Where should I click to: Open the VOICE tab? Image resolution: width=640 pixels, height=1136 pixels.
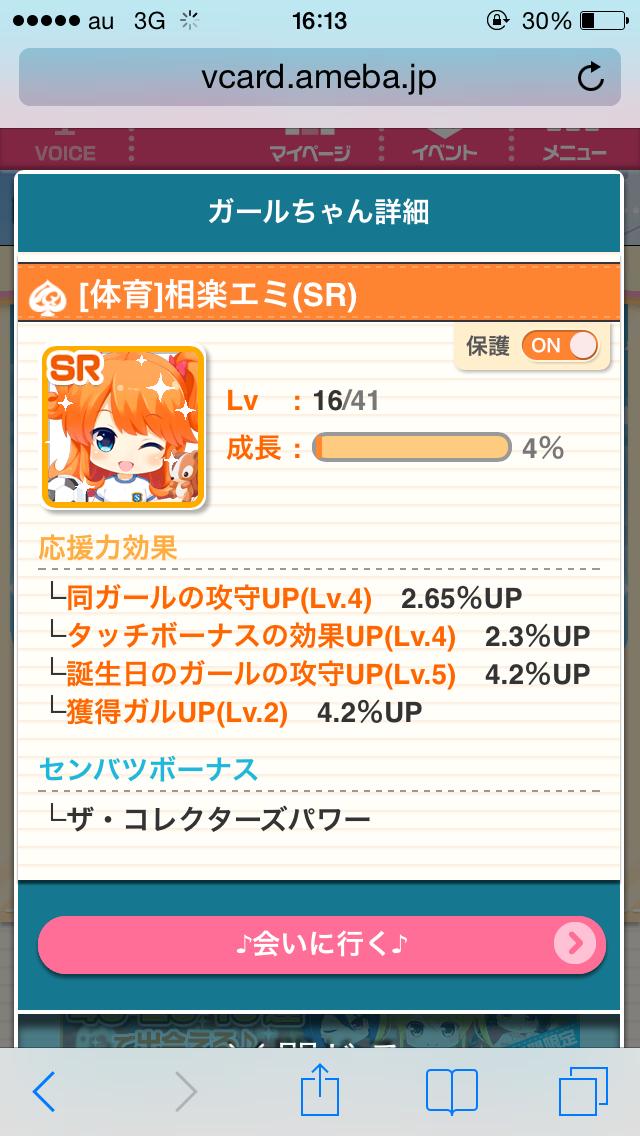[65, 146]
